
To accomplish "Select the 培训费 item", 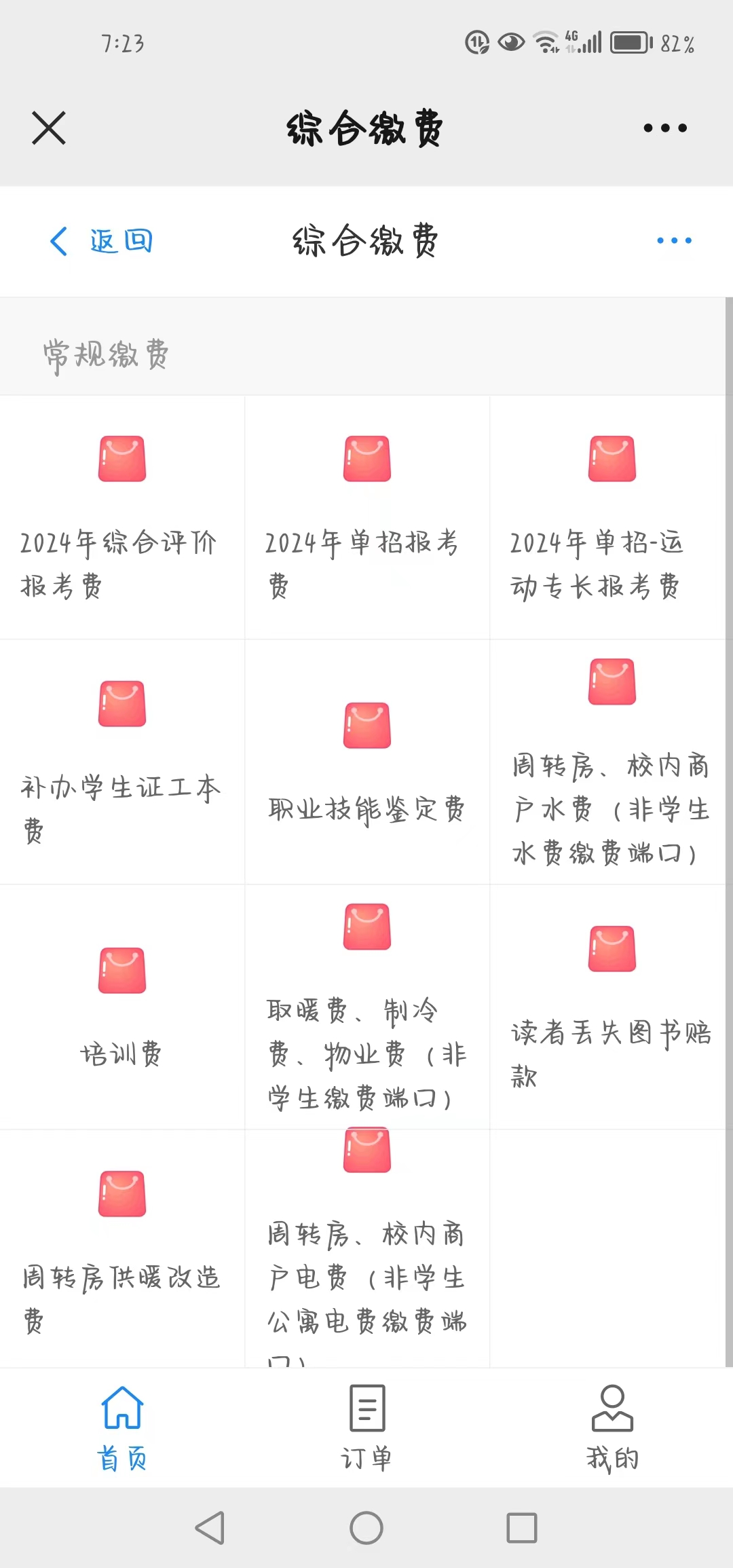I will click(122, 1007).
